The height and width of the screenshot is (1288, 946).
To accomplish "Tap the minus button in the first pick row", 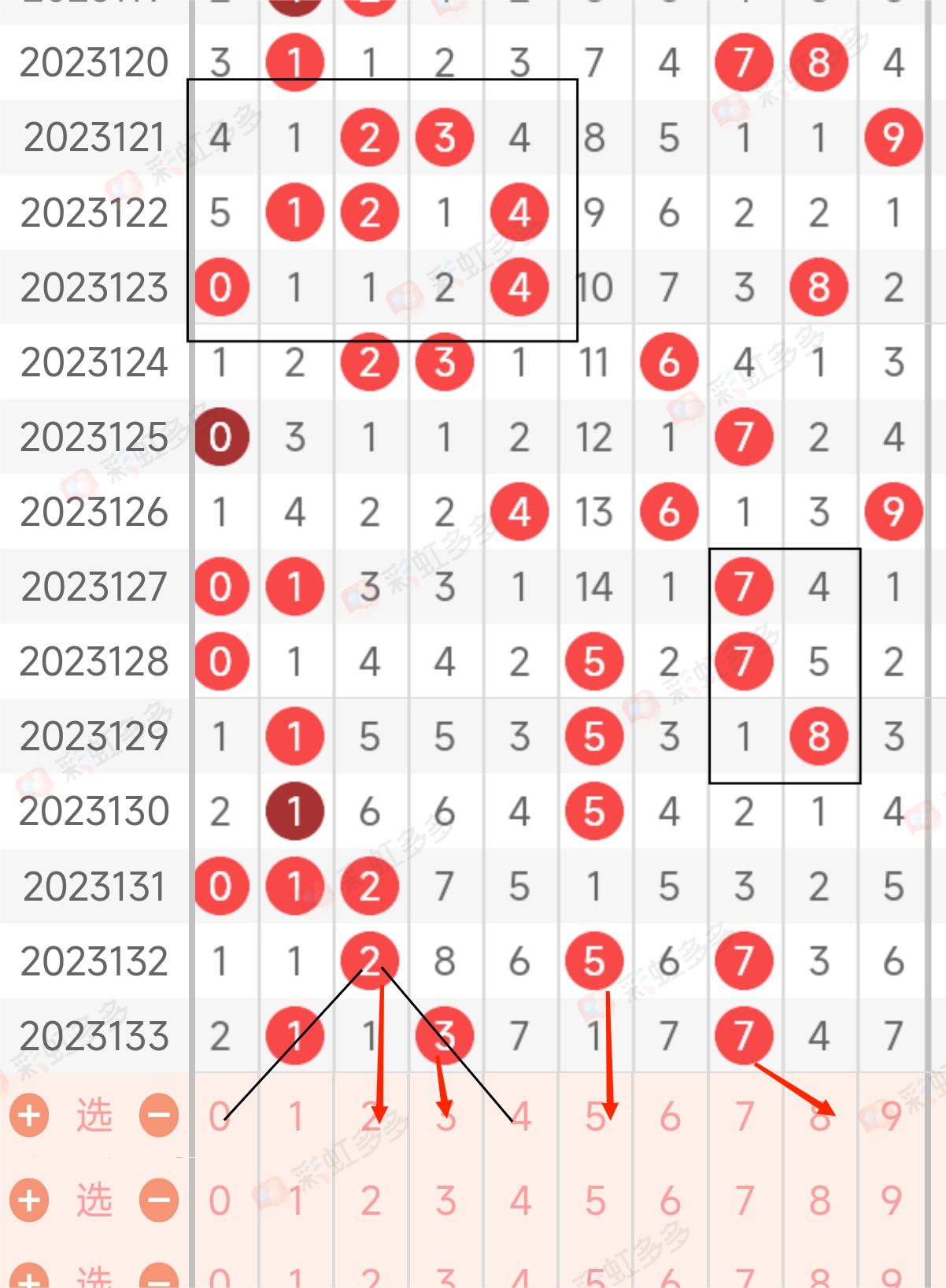I will click(x=158, y=1115).
